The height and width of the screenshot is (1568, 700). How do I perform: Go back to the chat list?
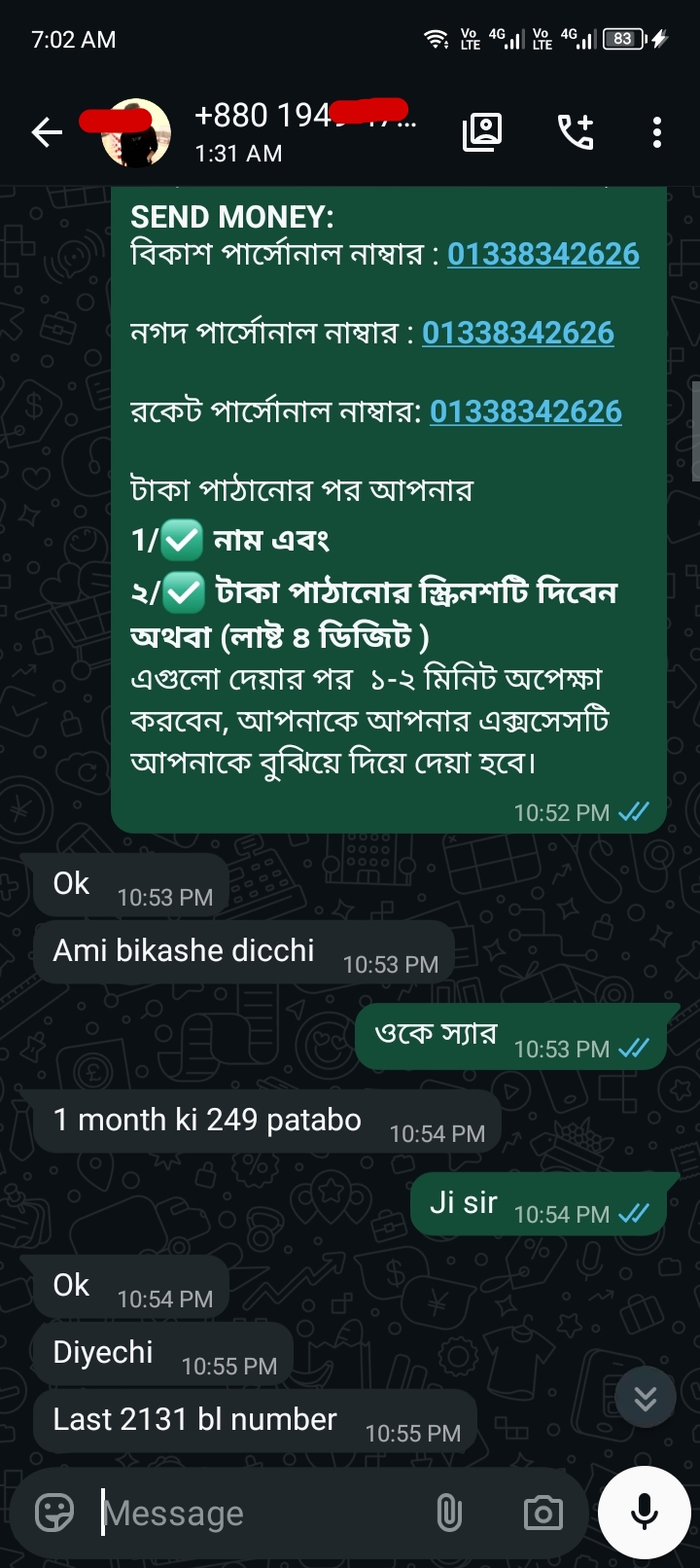coord(46,132)
